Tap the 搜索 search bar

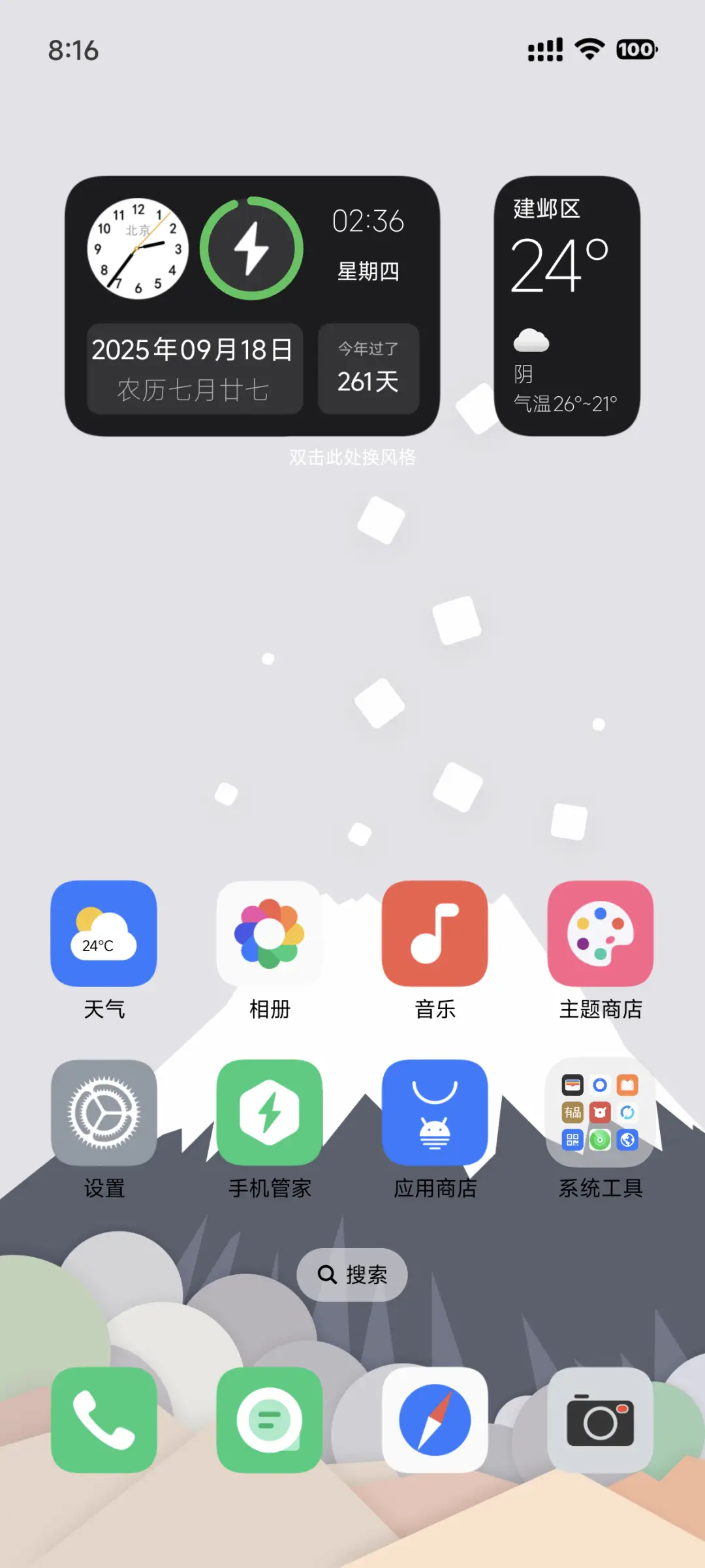point(352,1274)
